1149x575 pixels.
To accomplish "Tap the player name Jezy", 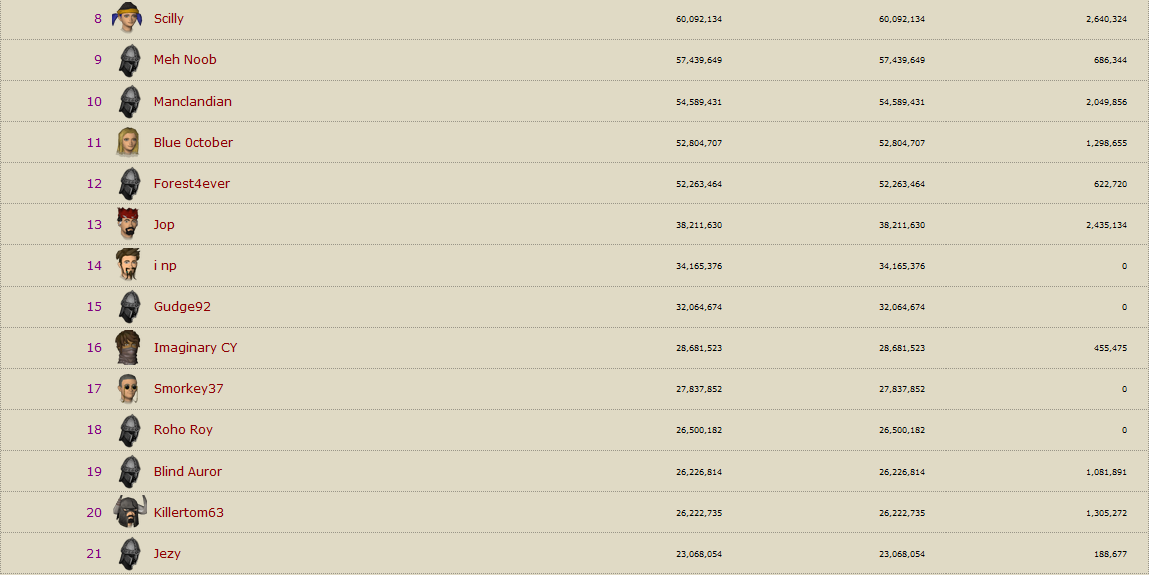I will [x=167, y=554].
